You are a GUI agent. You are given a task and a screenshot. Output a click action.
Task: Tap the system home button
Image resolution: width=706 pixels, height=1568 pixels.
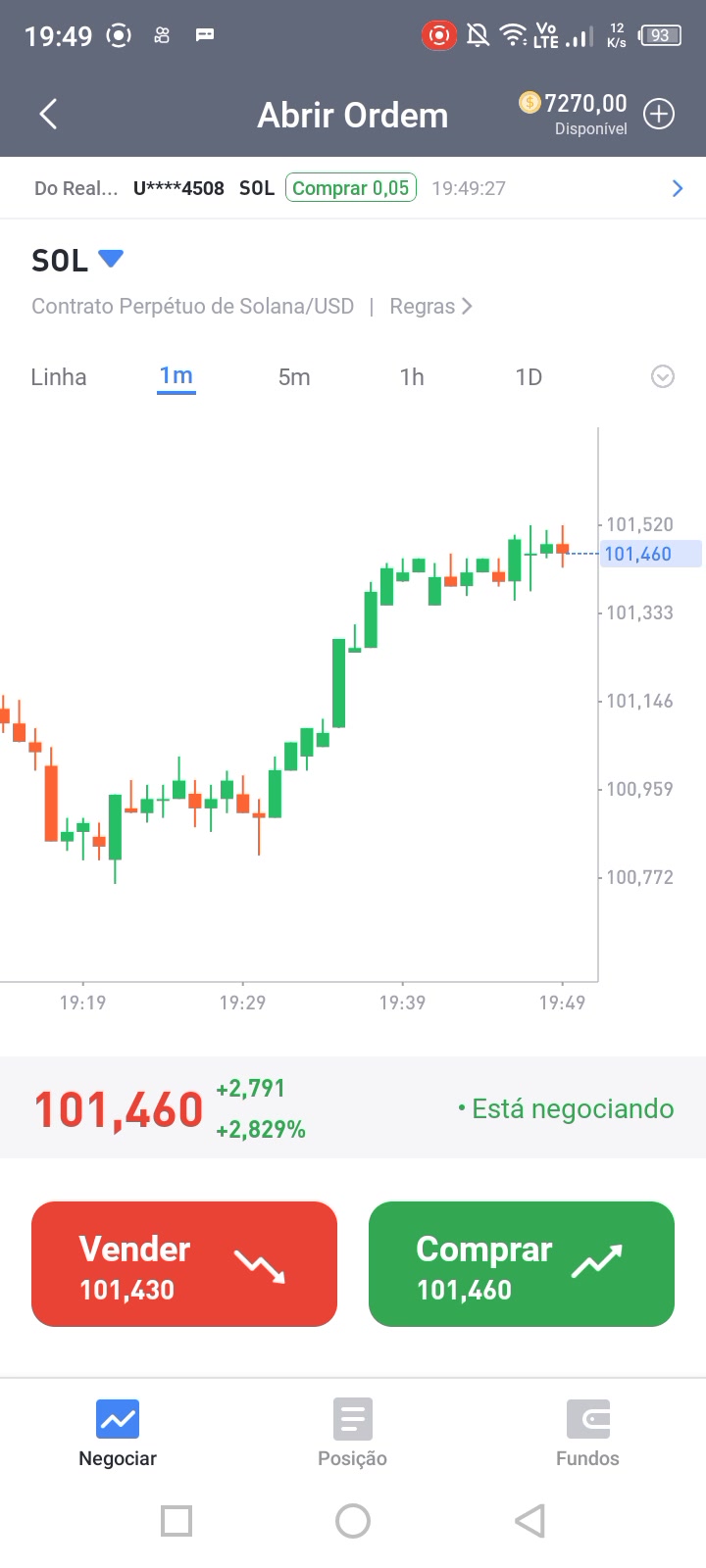[353, 1521]
